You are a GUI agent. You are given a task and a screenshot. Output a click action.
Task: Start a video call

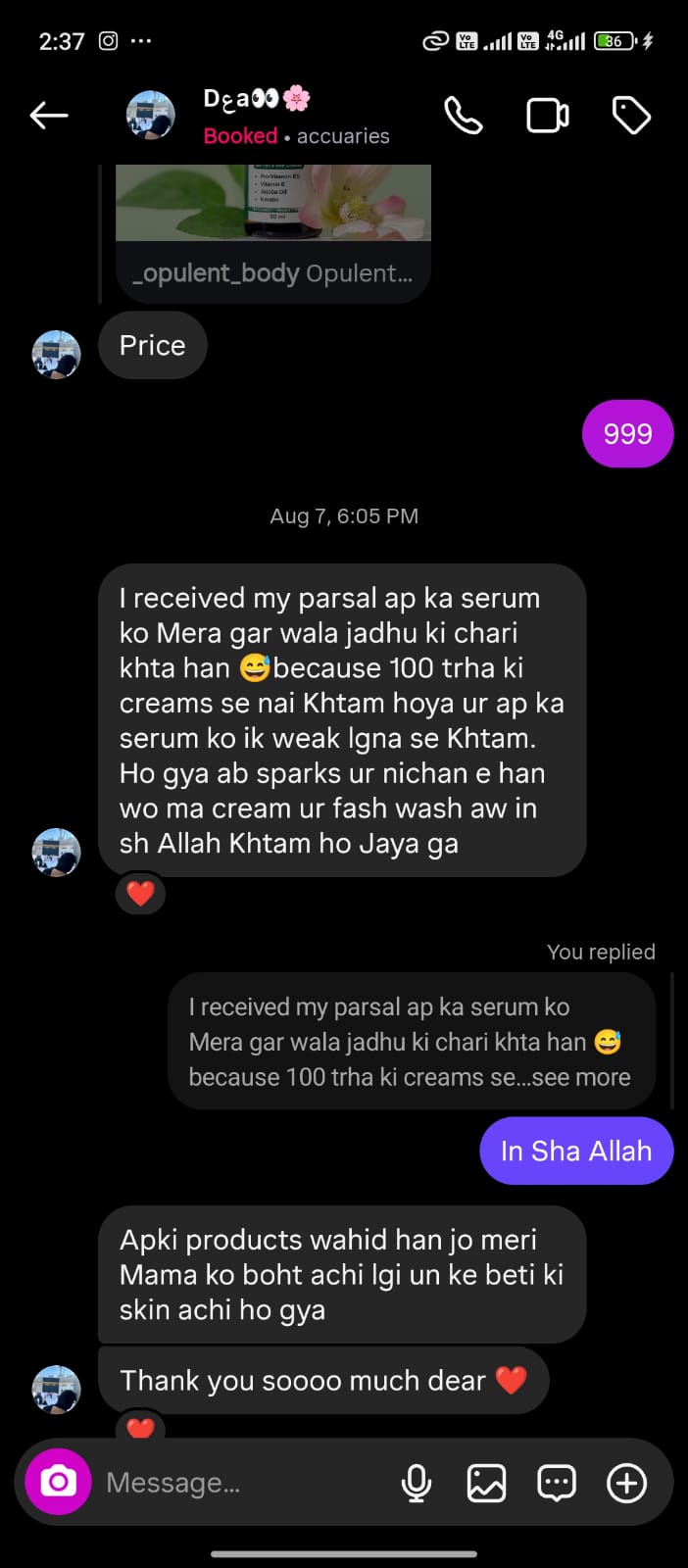tap(547, 116)
